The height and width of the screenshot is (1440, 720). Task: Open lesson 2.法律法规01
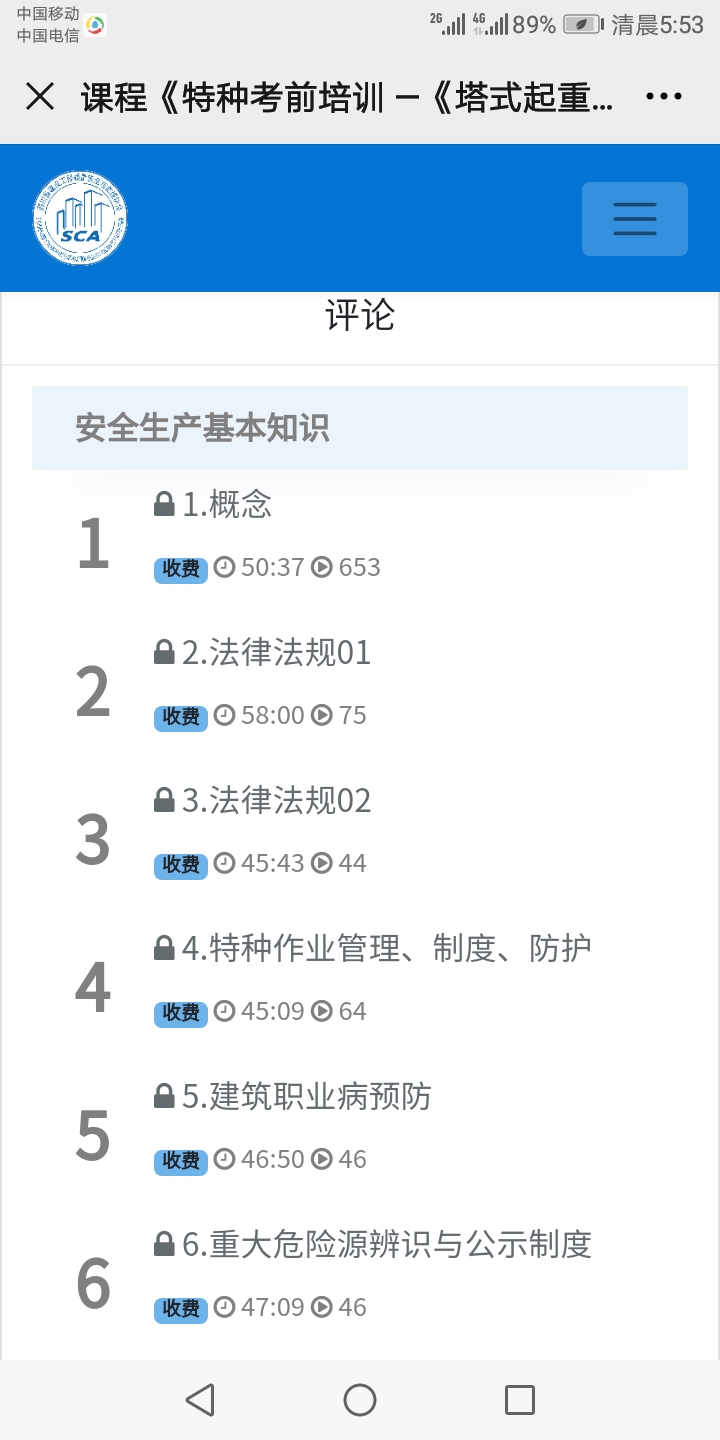point(276,653)
